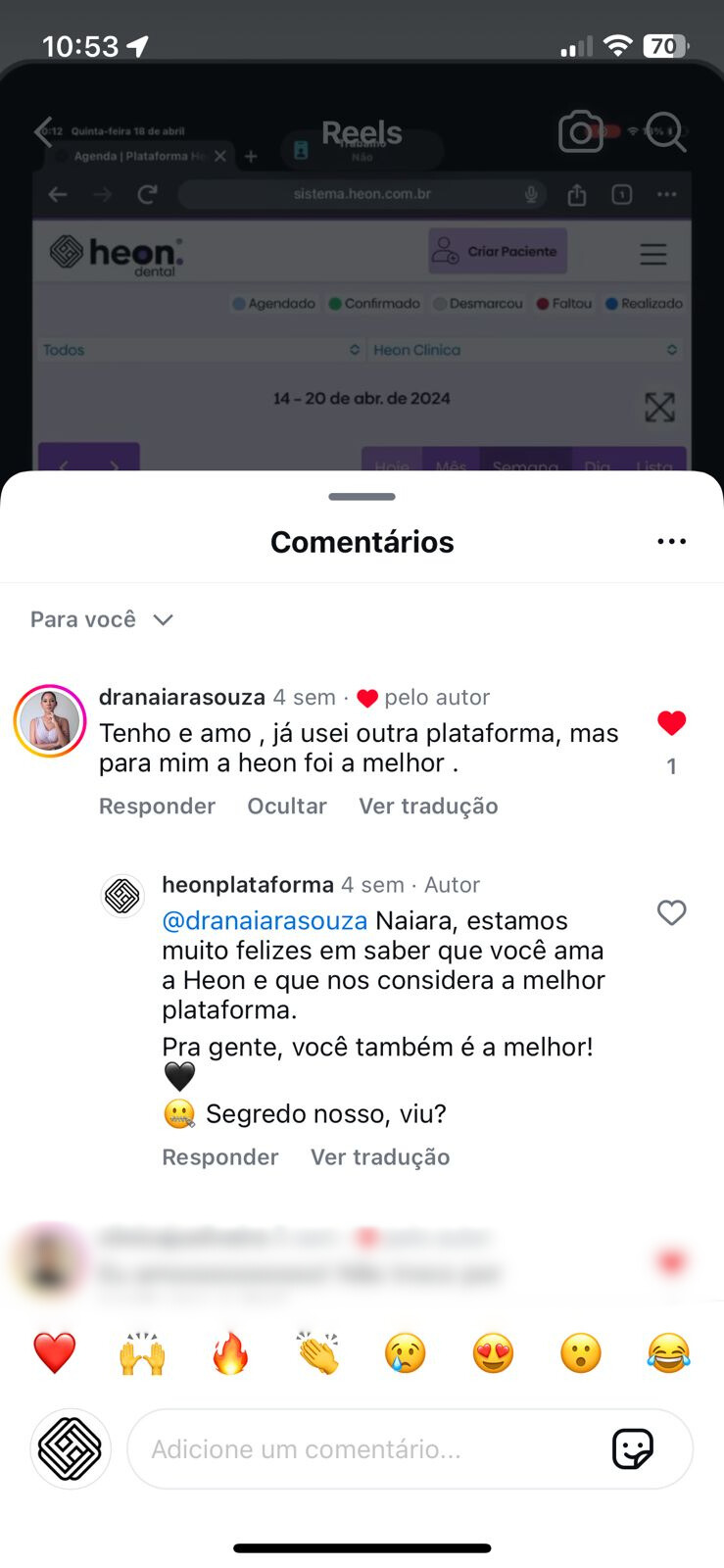Like heonplataforma's reply
This screenshot has height=1568, width=724.
pos(671,912)
